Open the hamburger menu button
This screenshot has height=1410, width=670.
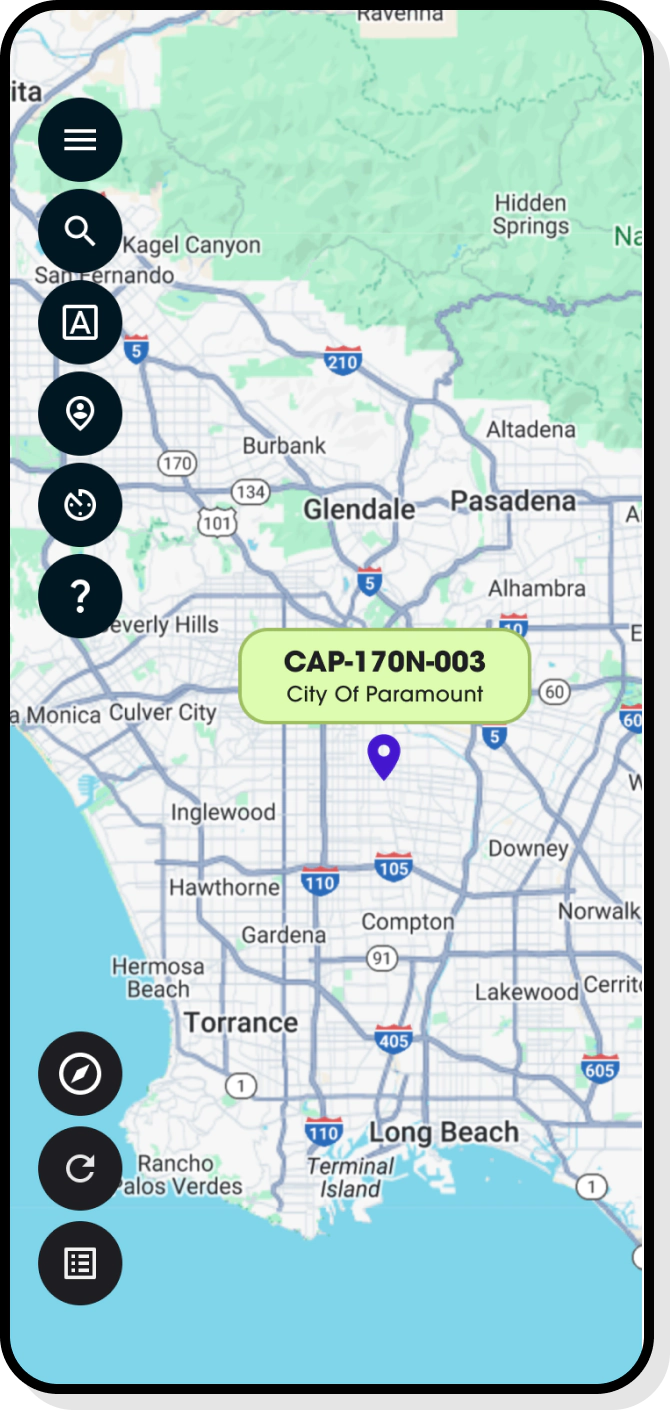tap(80, 140)
